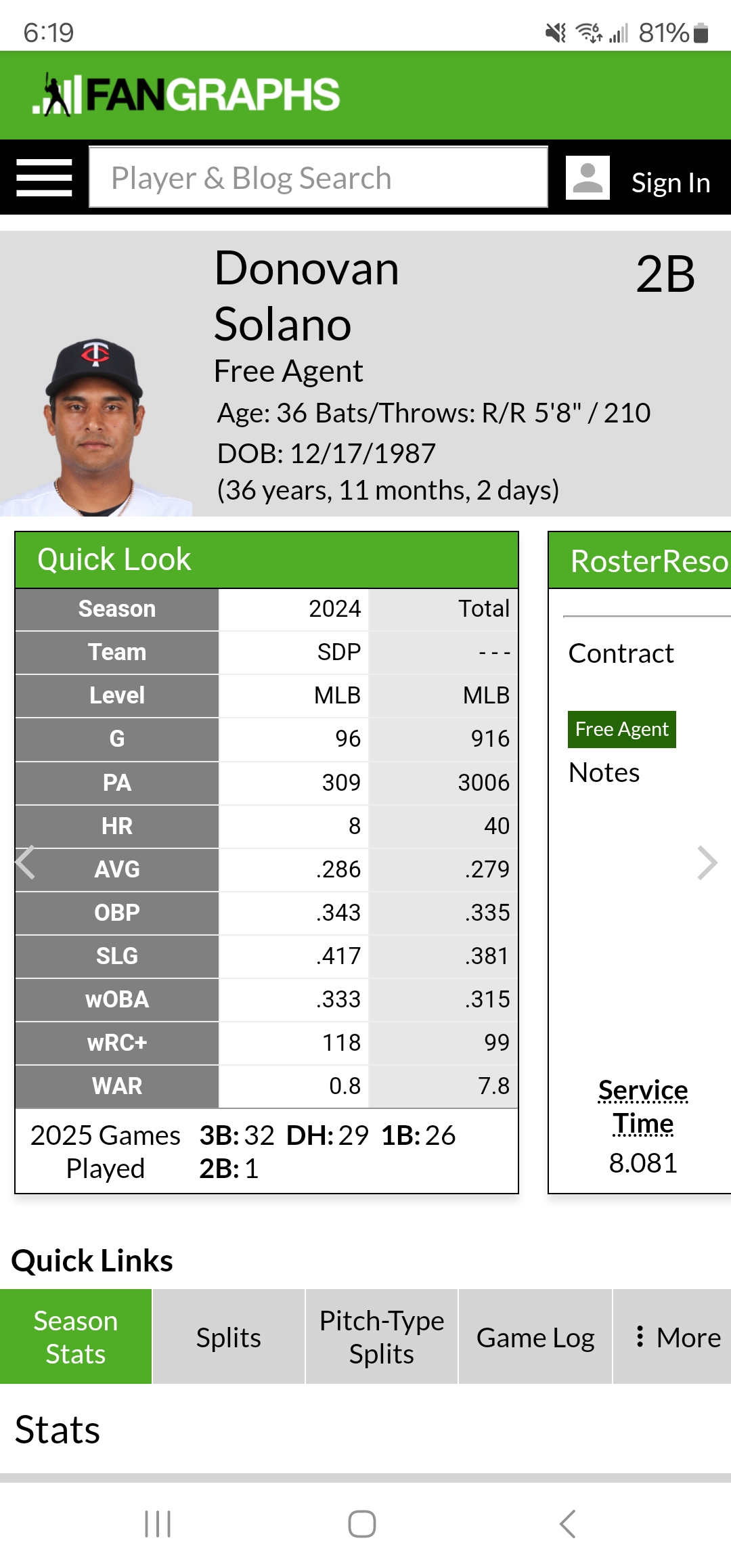Viewport: 731px width, 1568px height.
Task: Select the Season Stats quick link
Action: coord(76,1337)
